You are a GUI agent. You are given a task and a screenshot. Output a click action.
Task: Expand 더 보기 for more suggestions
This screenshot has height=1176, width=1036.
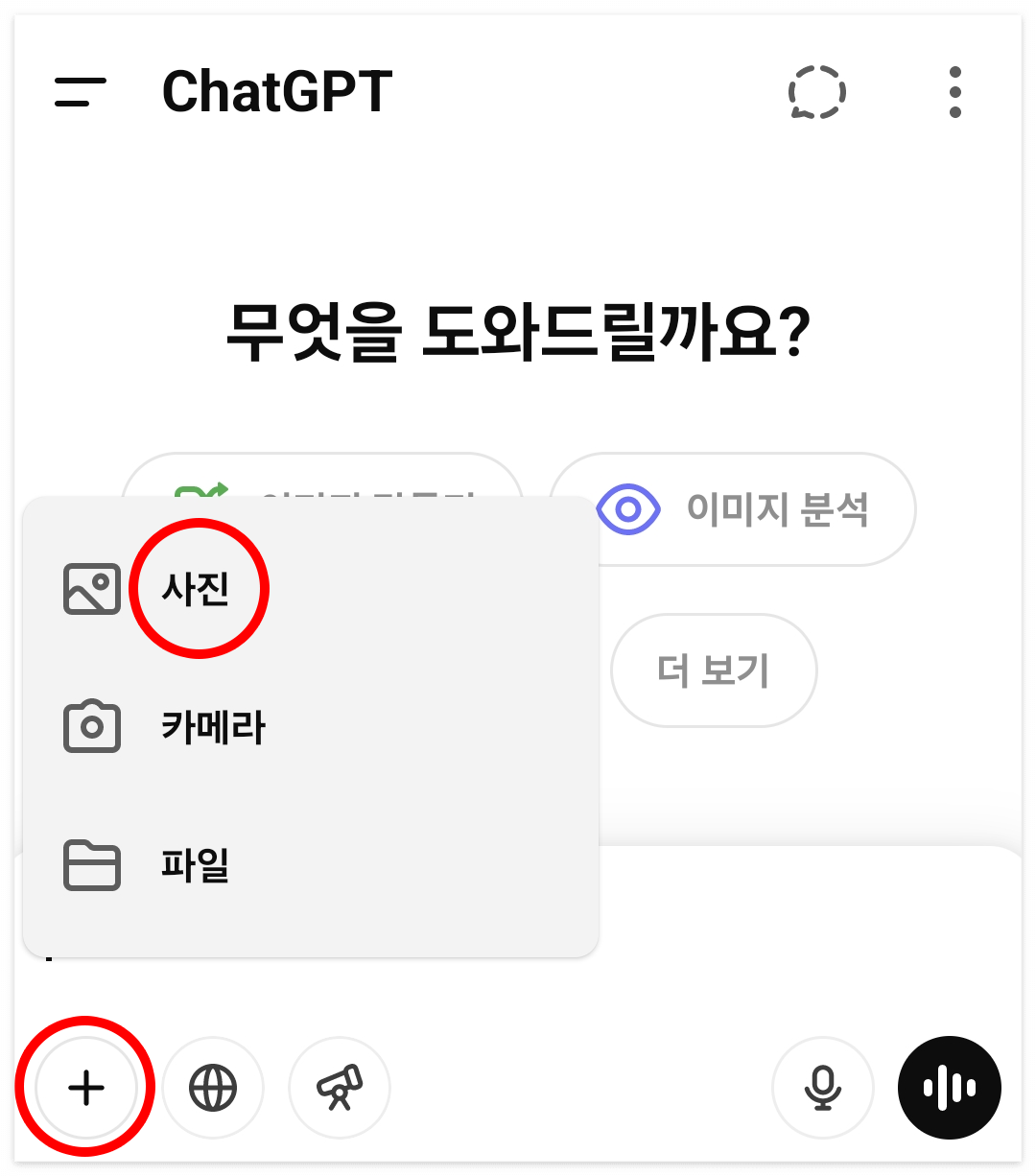click(714, 670)
